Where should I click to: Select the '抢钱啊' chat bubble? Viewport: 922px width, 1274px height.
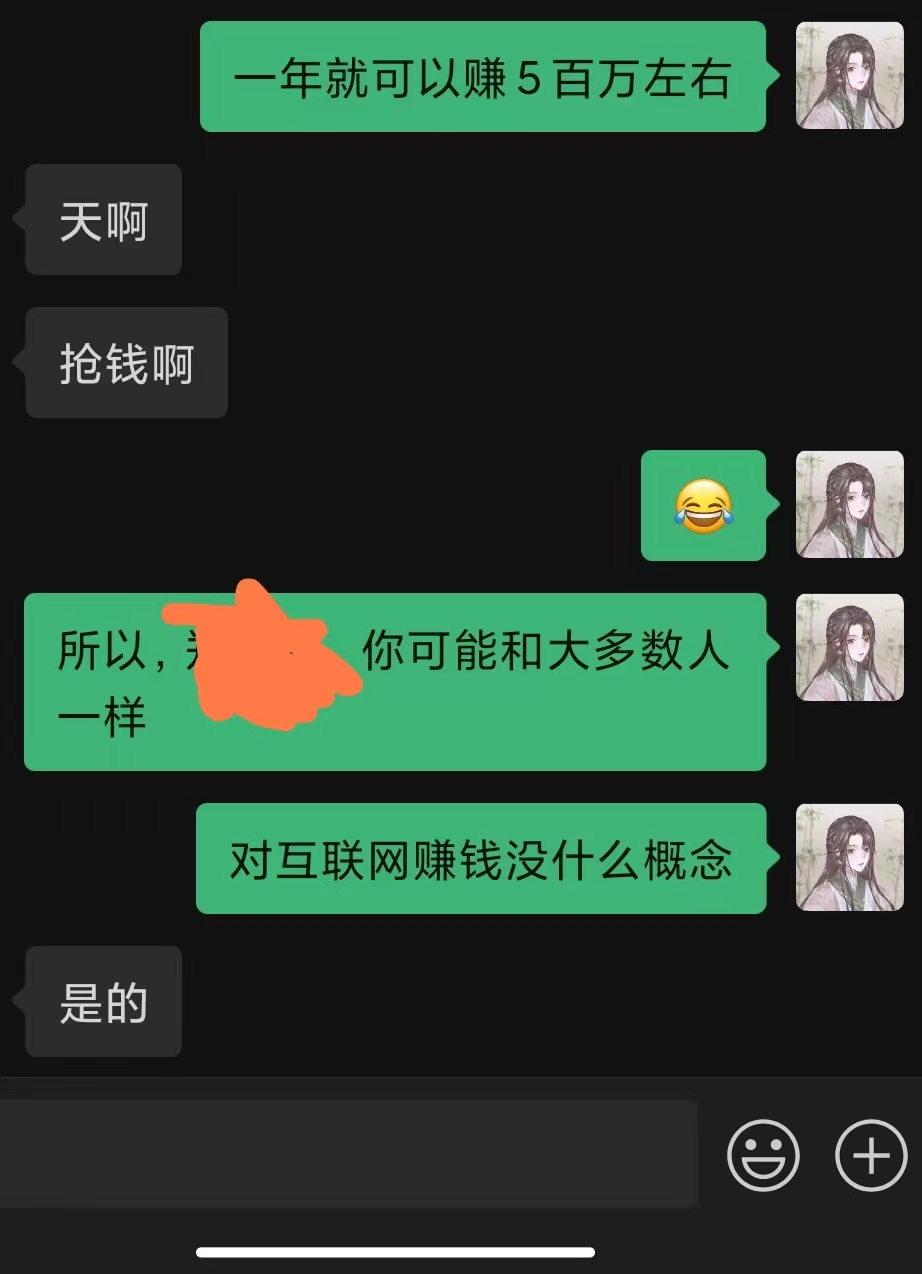pyautogui.click(x=125, y=362)
